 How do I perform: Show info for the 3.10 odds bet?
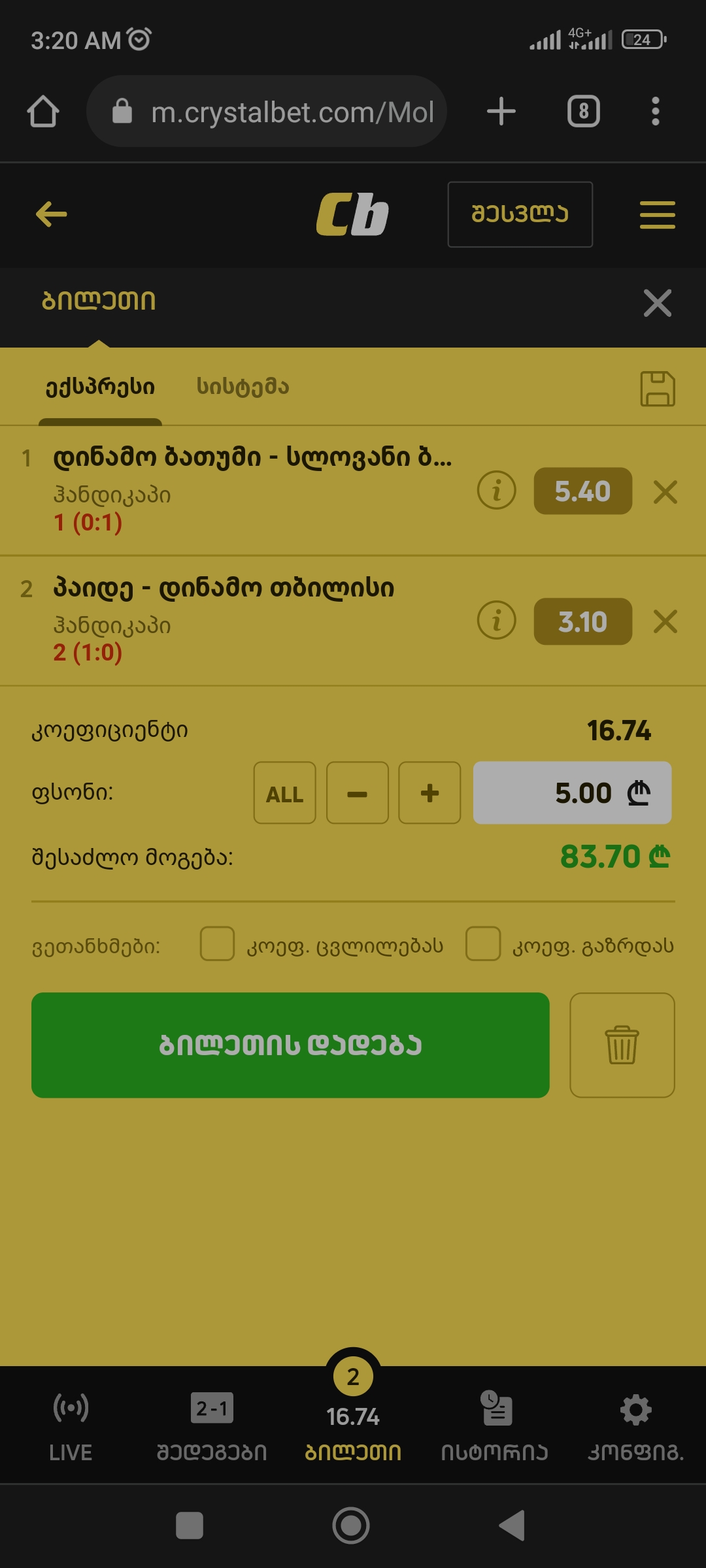(x=496, y=621)
